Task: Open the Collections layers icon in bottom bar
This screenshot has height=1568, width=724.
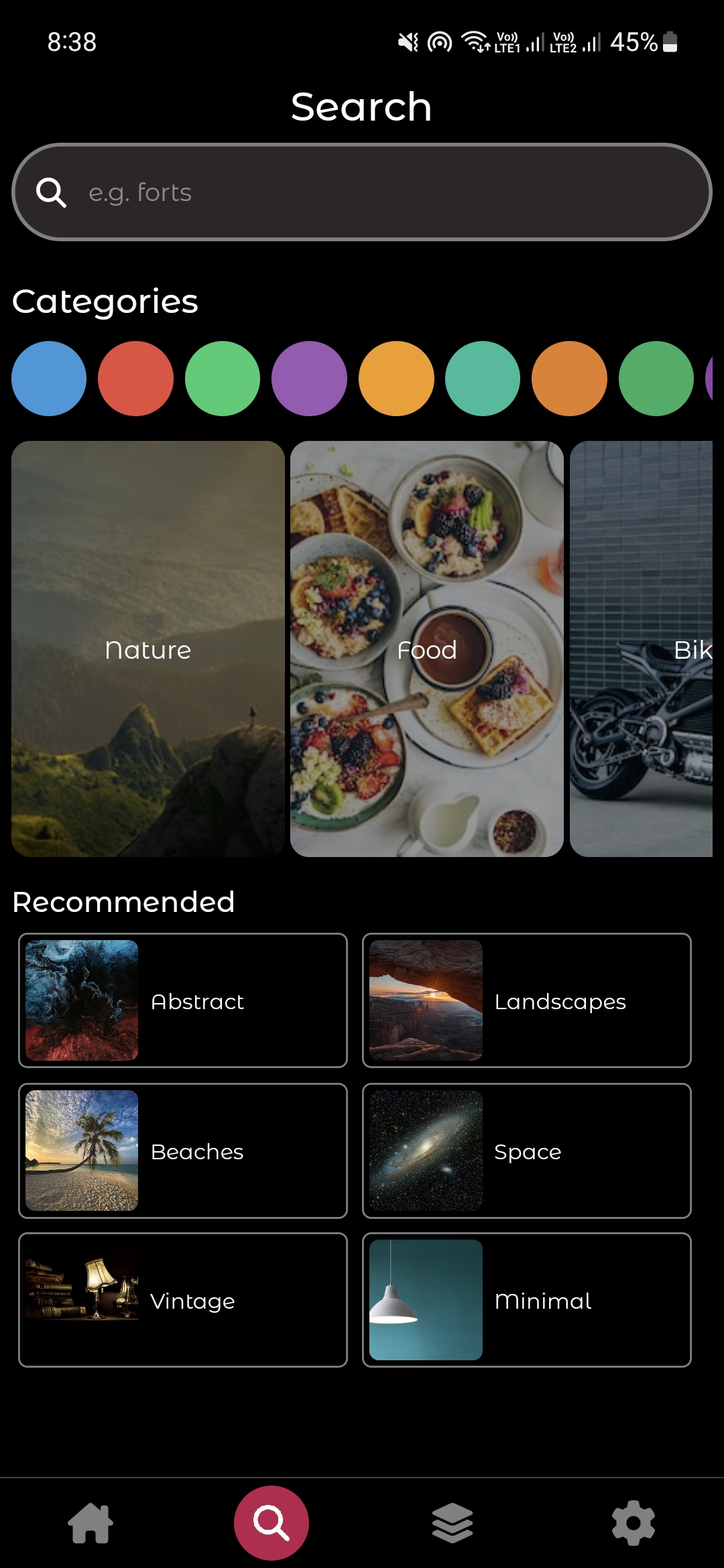Action: [452, 1521]
